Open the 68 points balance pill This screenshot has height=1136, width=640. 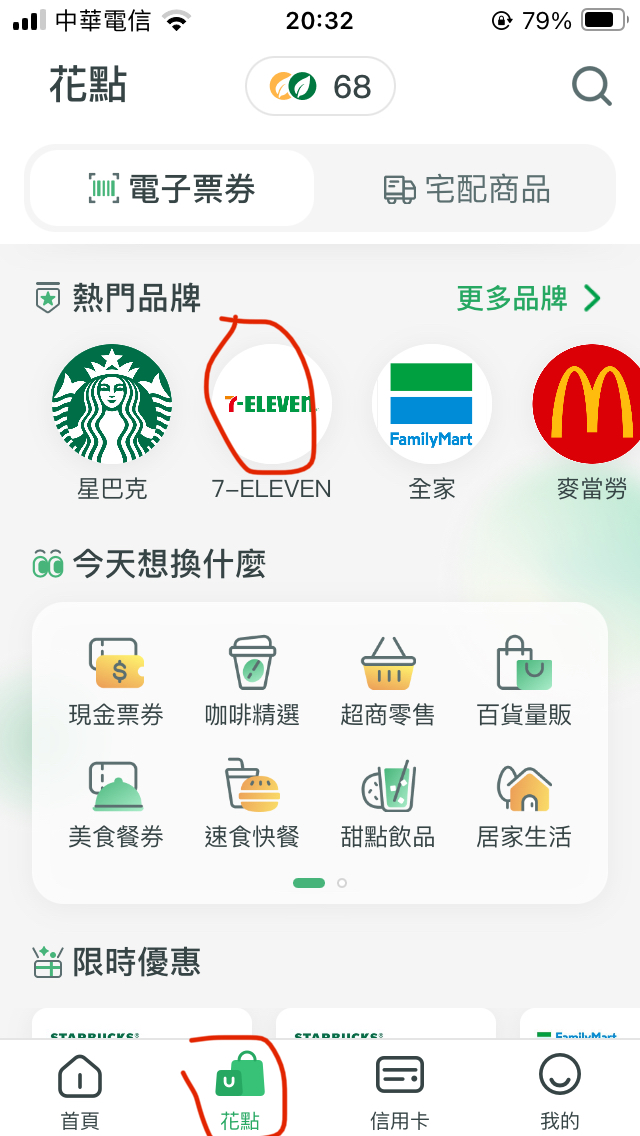point(320,87)
